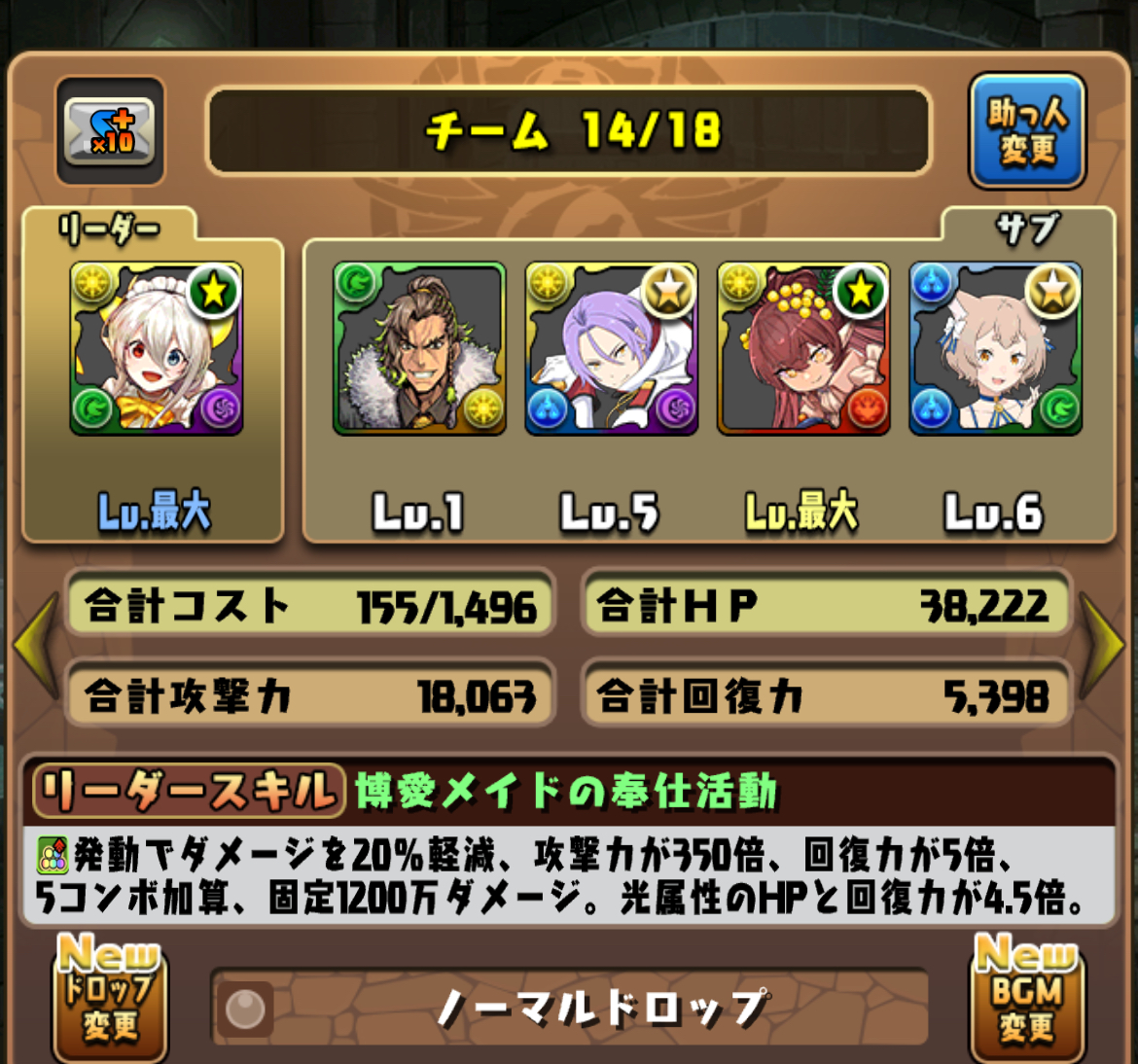The height and width of the screenshot is (1064, 1138).
Task: Go to the next team with right arrow
Action: 1103,647
